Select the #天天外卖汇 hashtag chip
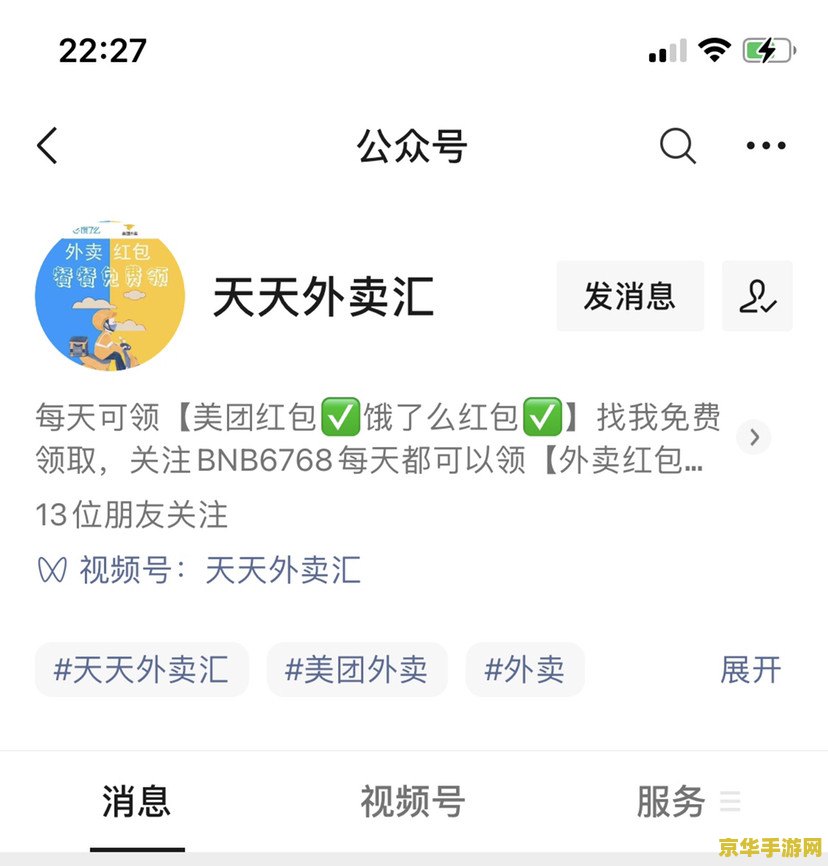Viewport: 828px width, 866px height. click(141, 669)
